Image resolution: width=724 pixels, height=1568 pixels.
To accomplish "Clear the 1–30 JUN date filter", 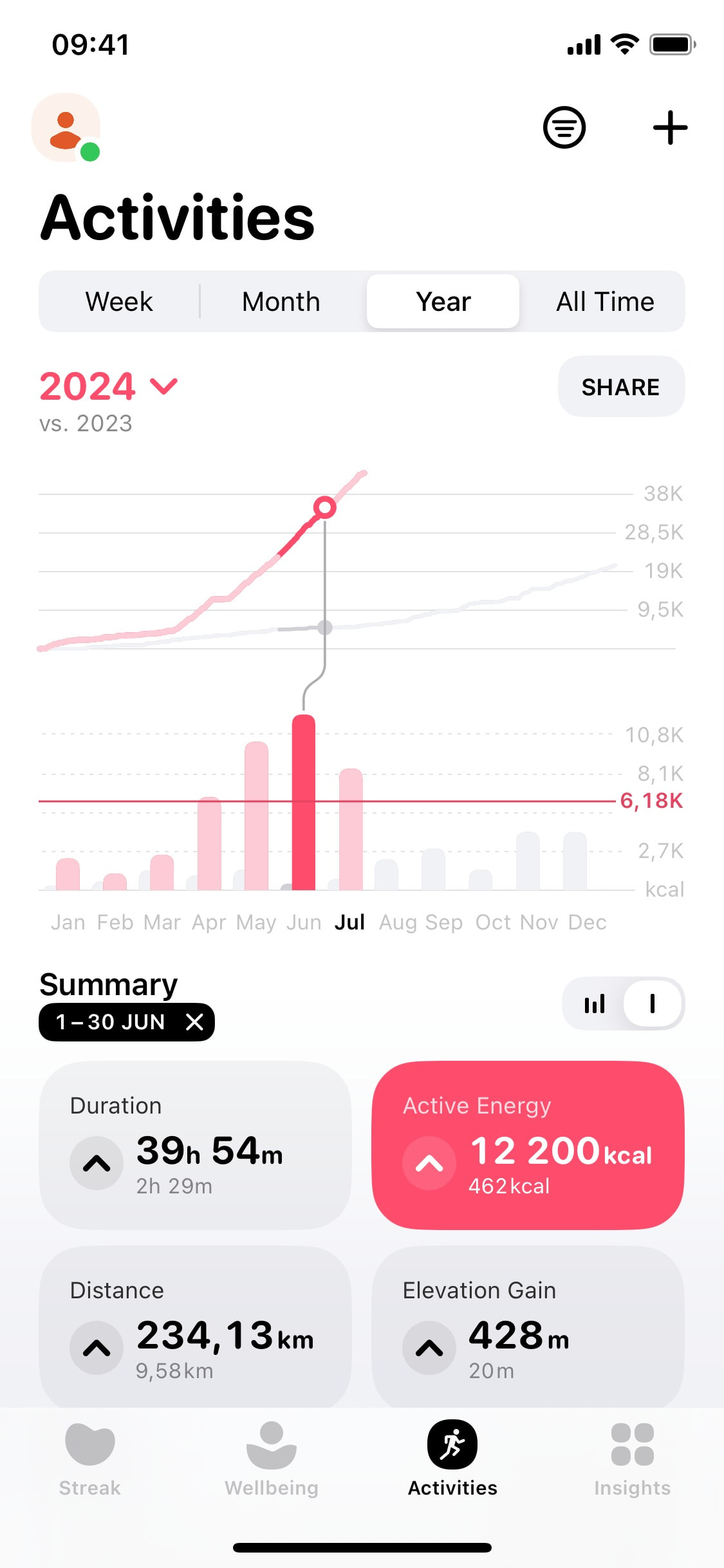I will click(194, 1022).
